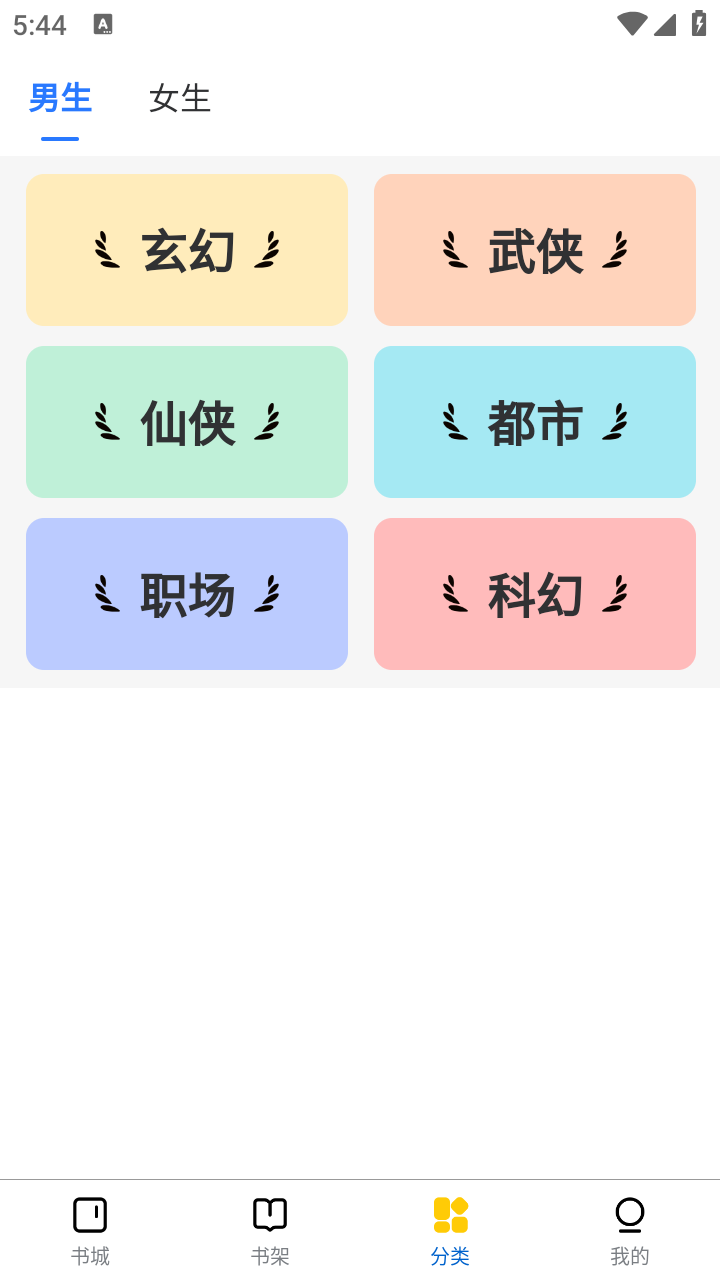The width and height of the screenshot is (720, 1280).
Task: Open the 科幻 category card
Action: pos(534,593)
